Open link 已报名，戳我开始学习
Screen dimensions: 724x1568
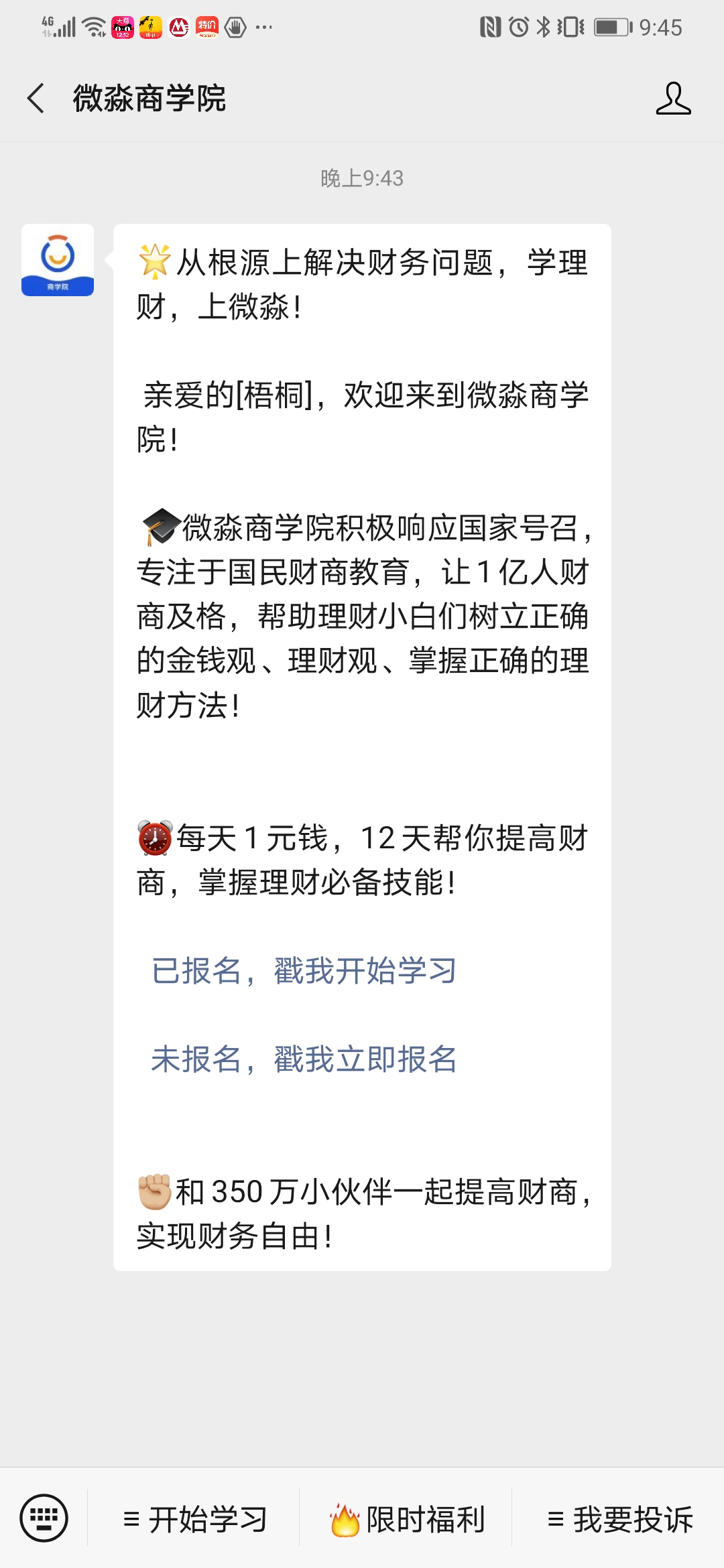point(304,971)
